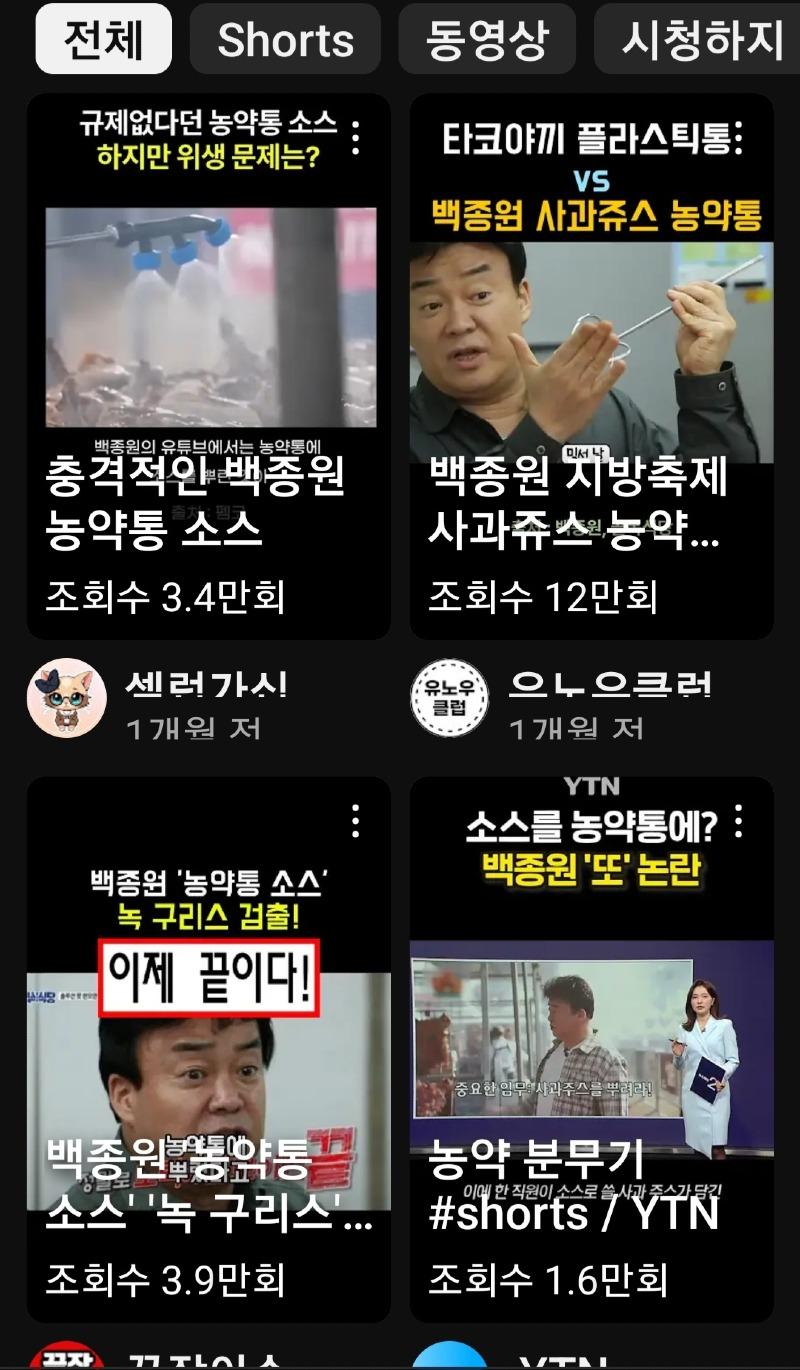Select the 시청하지 filter chip

click(700, 40)
